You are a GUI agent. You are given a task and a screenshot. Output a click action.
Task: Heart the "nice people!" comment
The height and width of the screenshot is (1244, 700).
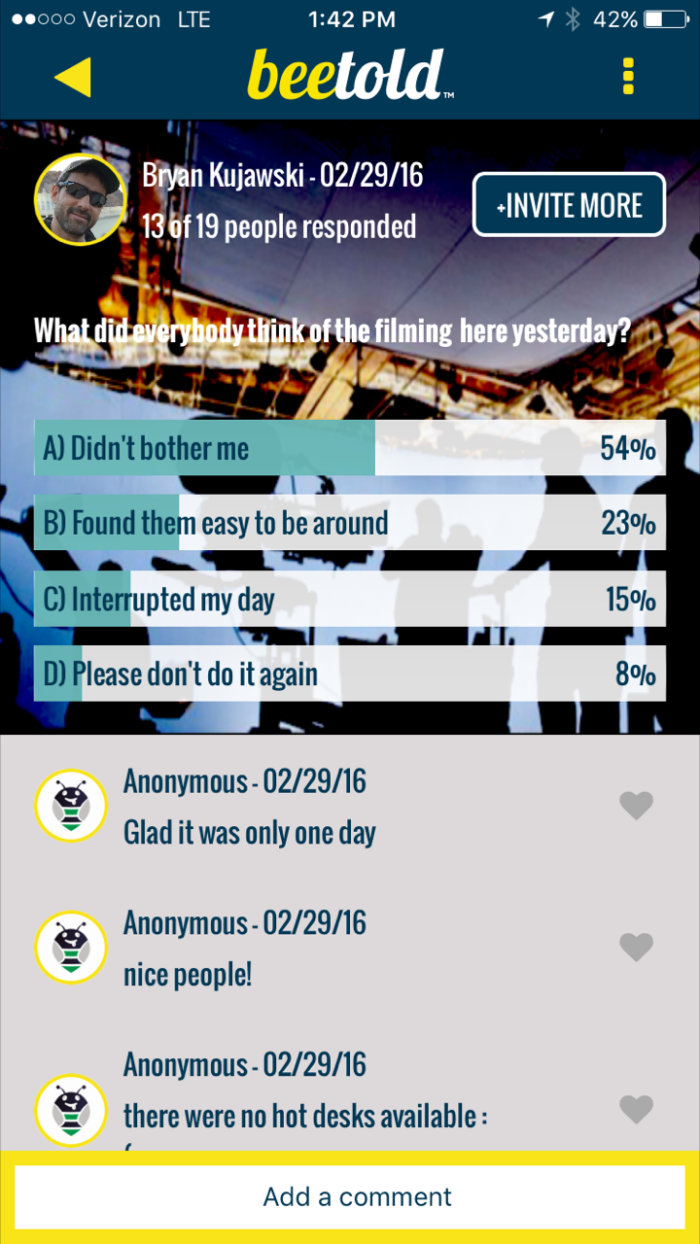(x=636, y=946)
